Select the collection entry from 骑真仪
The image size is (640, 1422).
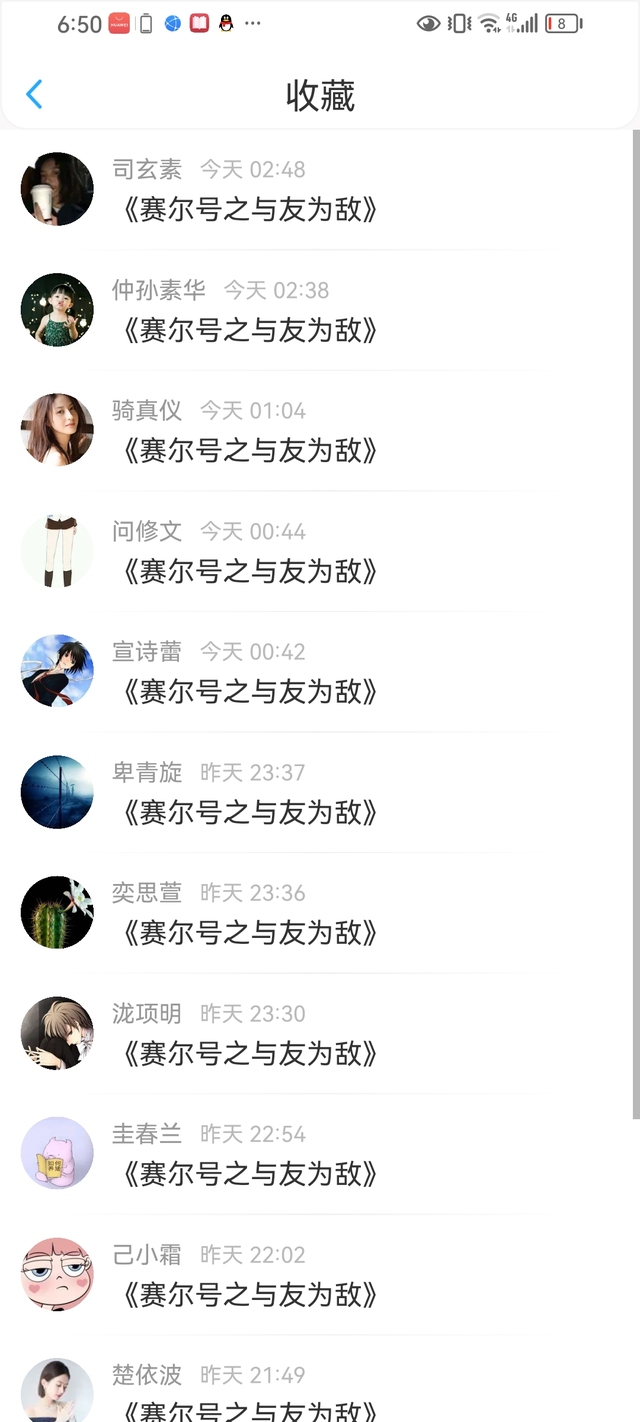coord(250,450)
